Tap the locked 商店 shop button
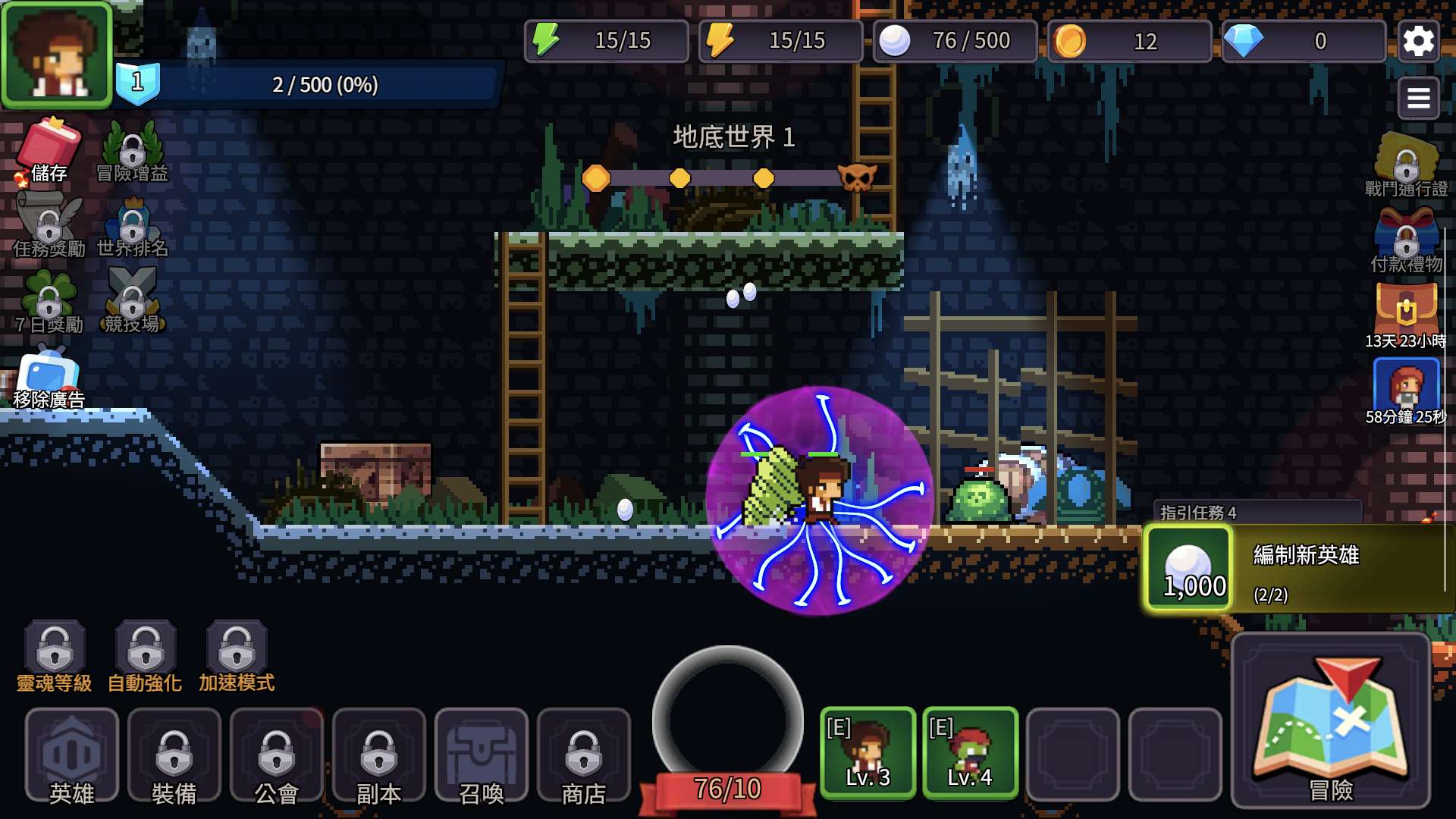 coord(583,755)
